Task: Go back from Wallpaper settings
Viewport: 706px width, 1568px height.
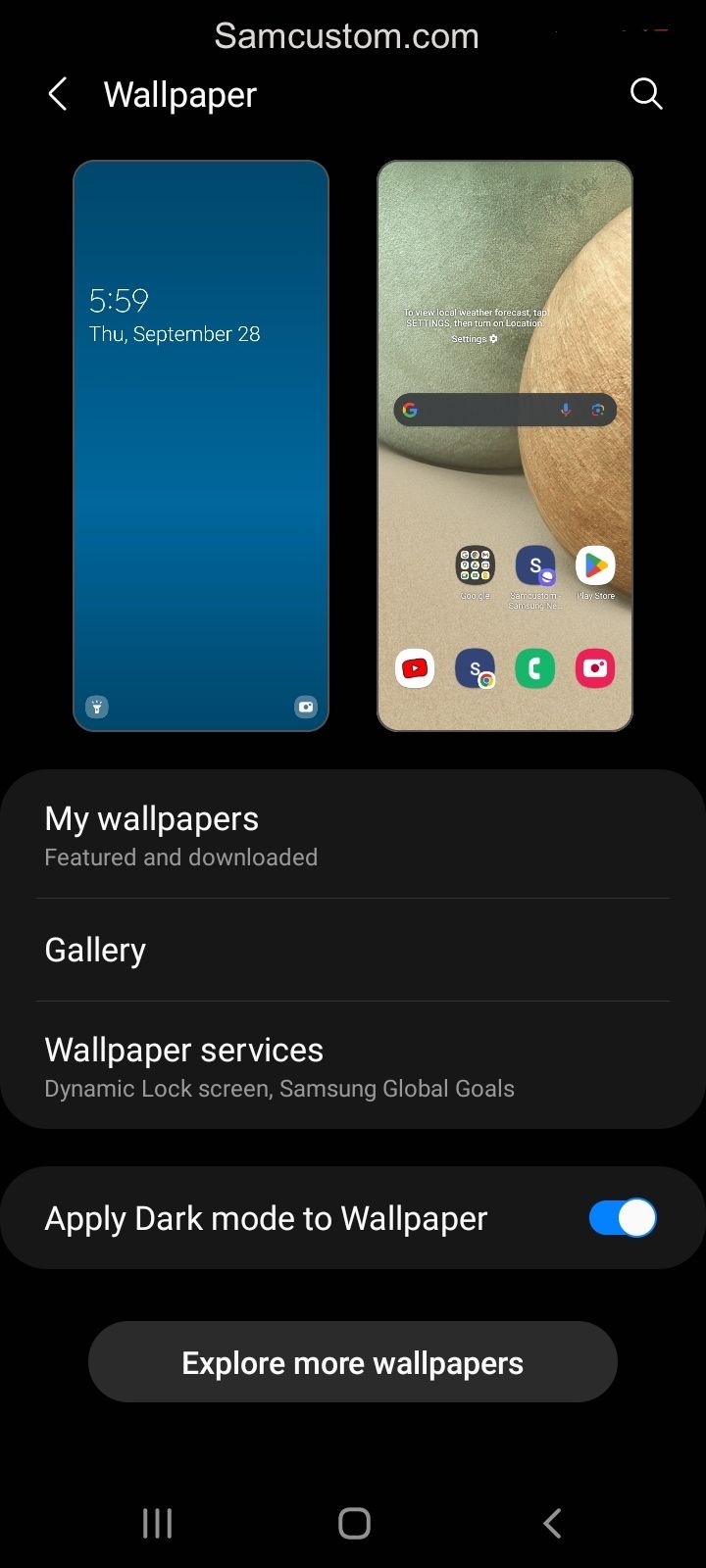Action: tap(58, 95)
